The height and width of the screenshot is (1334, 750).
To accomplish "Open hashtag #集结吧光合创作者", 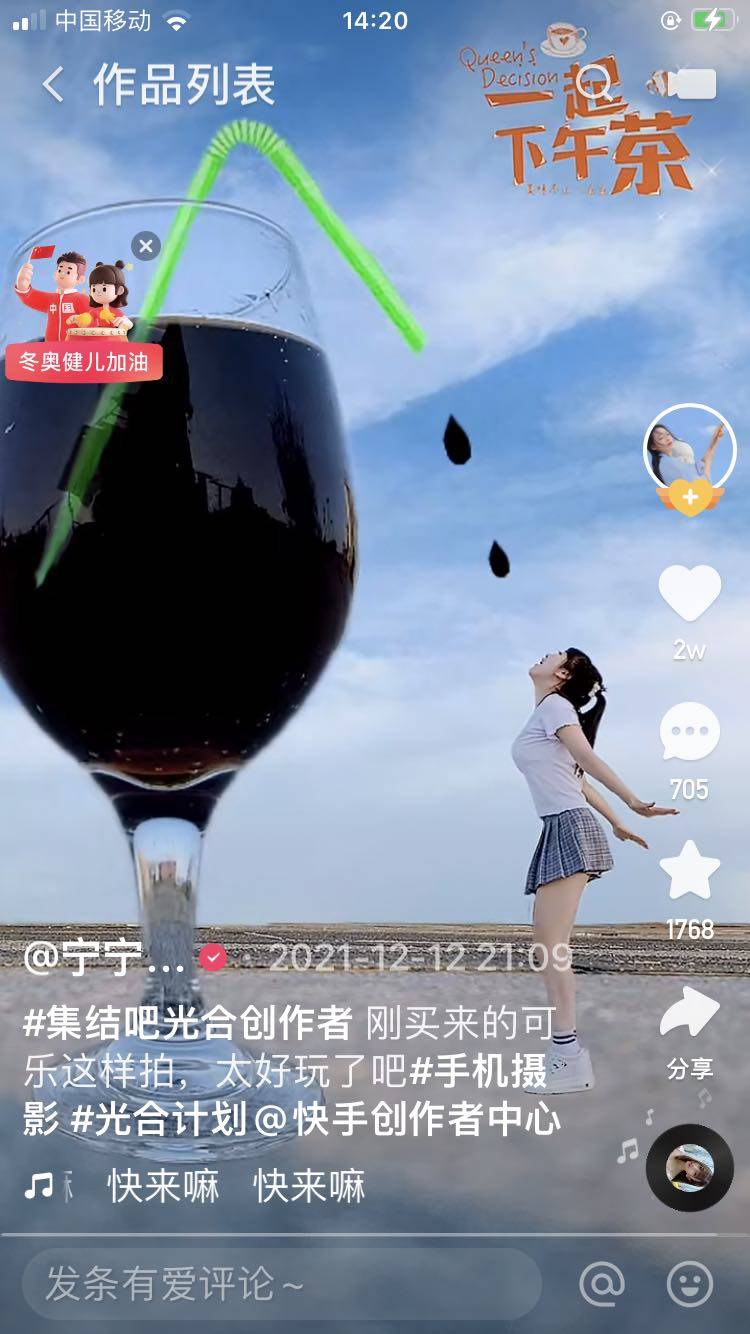I will point(188,1023).
